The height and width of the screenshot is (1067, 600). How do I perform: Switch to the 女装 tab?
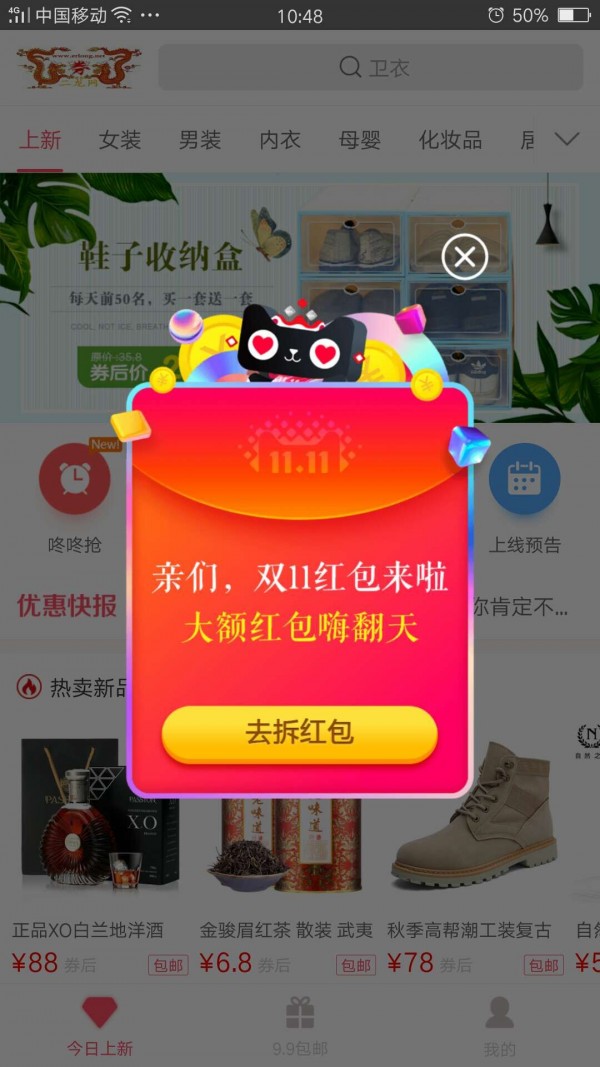coord(120,140)
